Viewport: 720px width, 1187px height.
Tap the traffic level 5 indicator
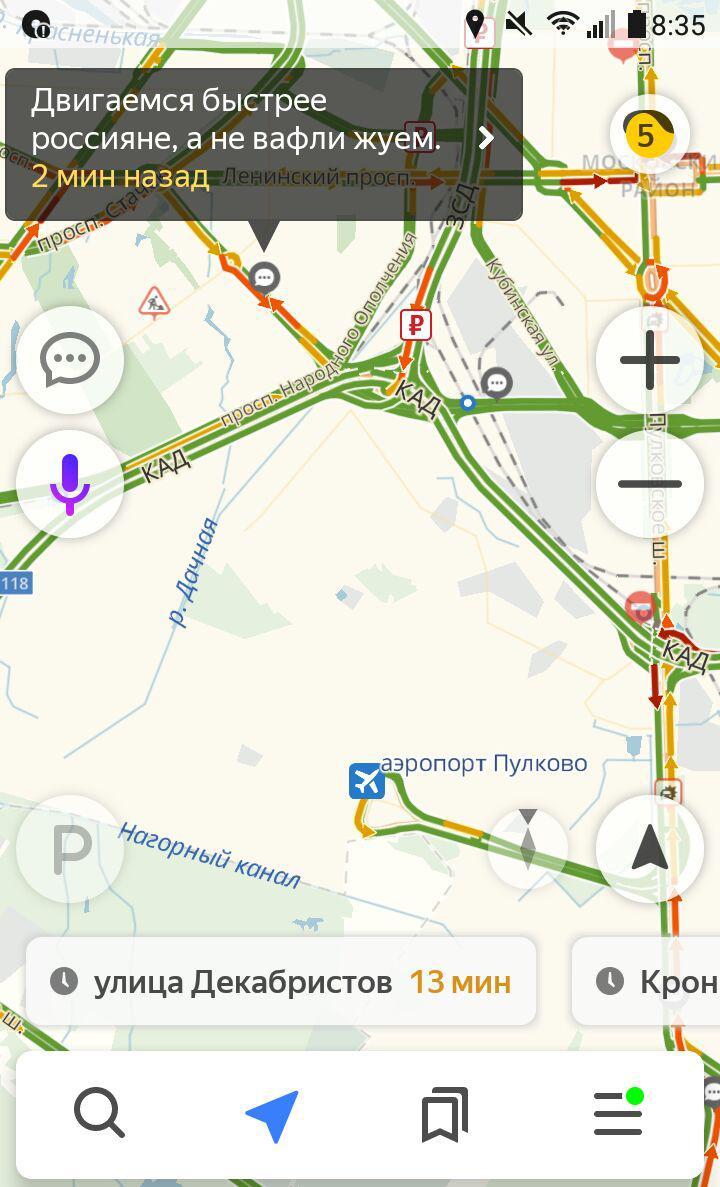(x=649, y=135)
